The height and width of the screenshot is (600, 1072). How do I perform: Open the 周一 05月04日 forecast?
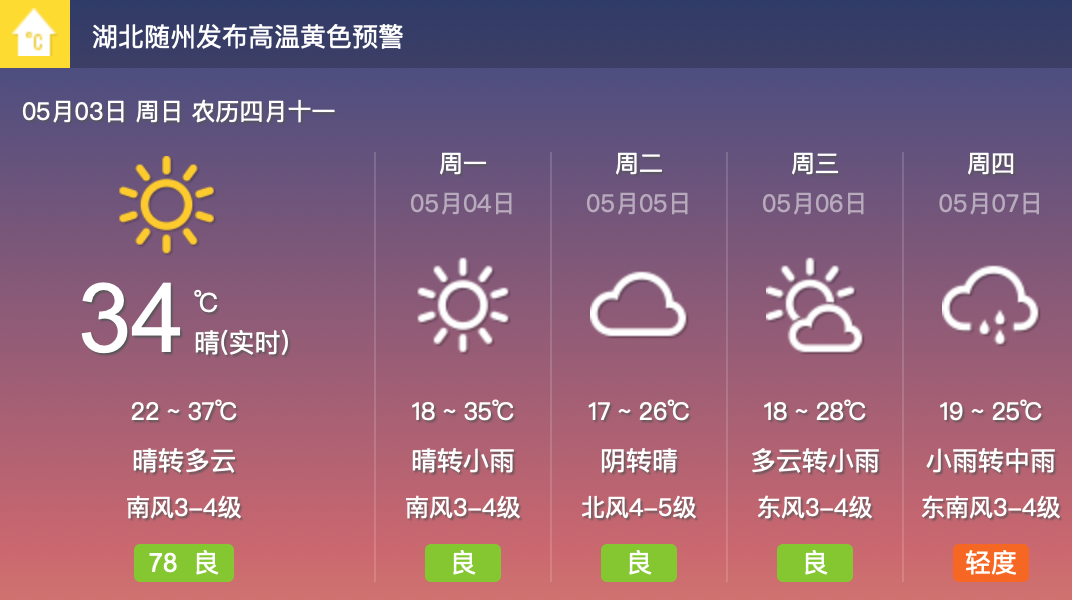tap(463, 360)
